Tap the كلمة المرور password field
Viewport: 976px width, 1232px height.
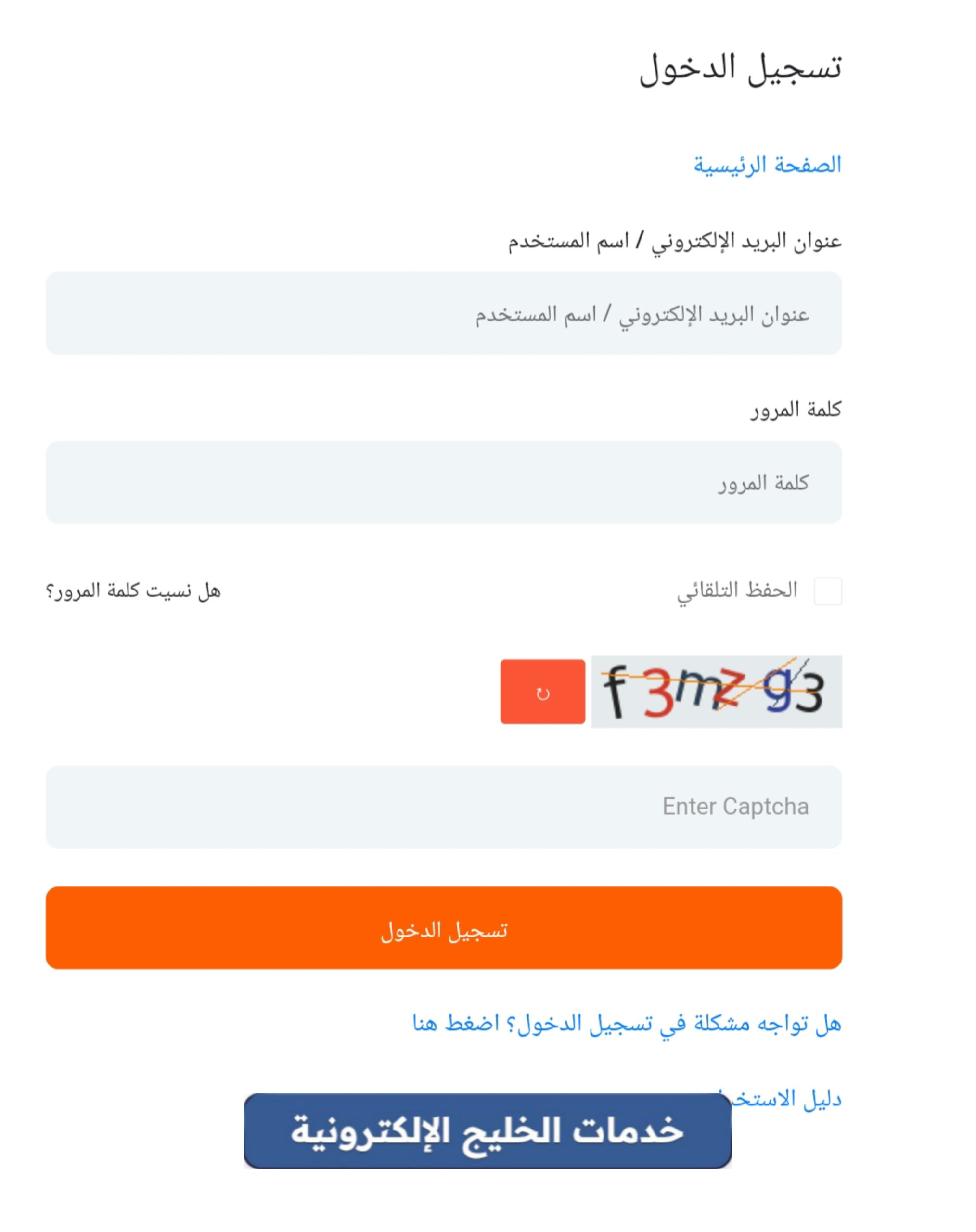(x=444, y=482)
